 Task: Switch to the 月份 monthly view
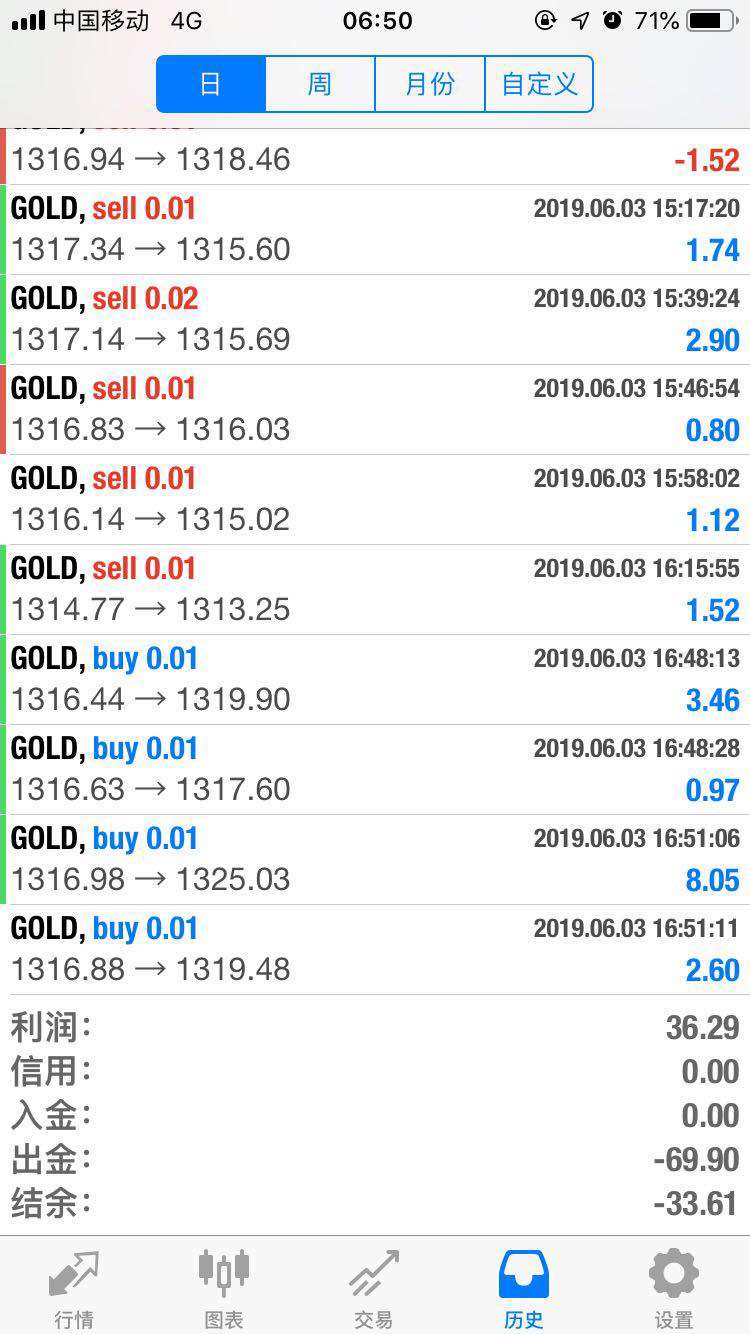click(x=430, y=84)
